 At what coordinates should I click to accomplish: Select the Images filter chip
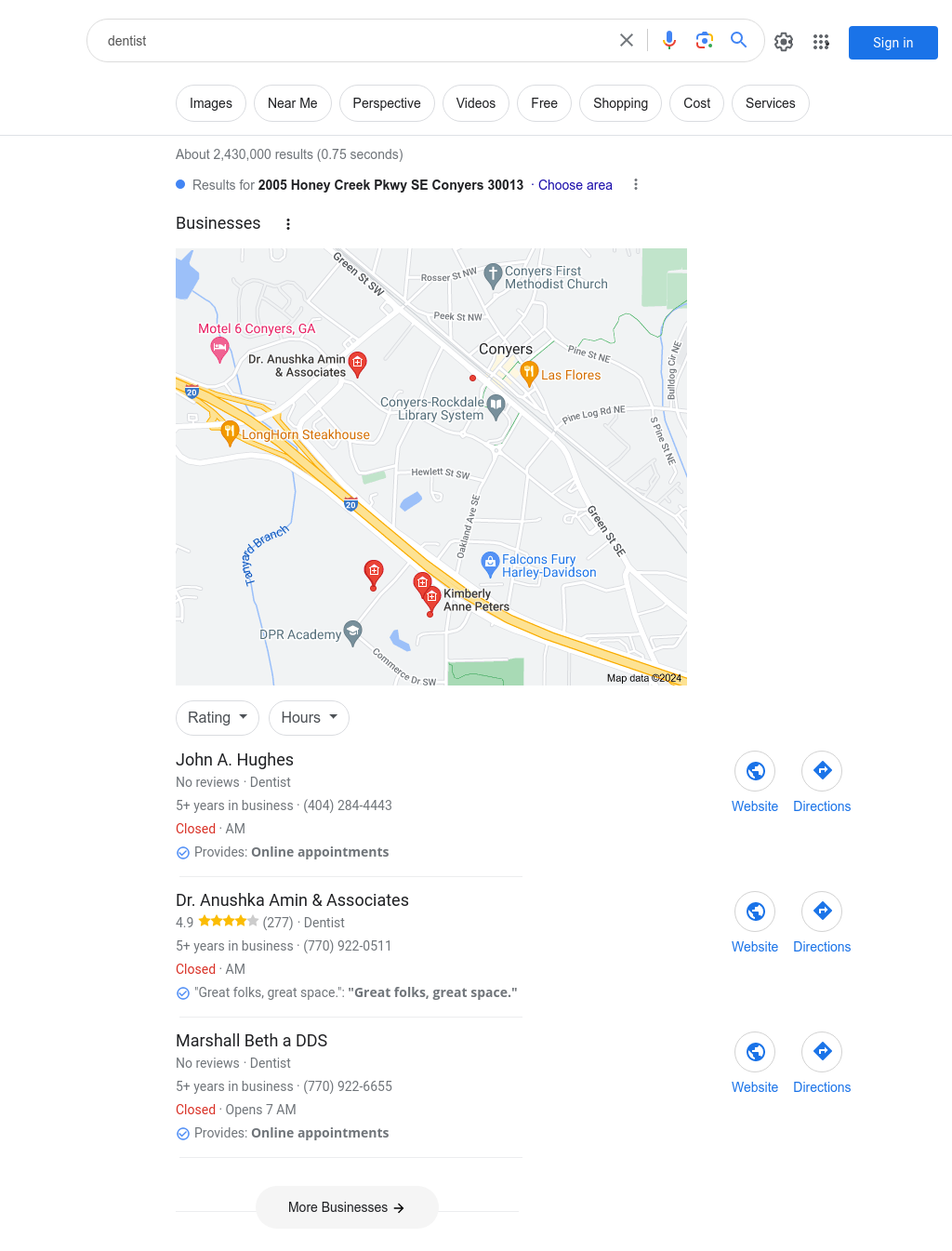coord(211,103)
